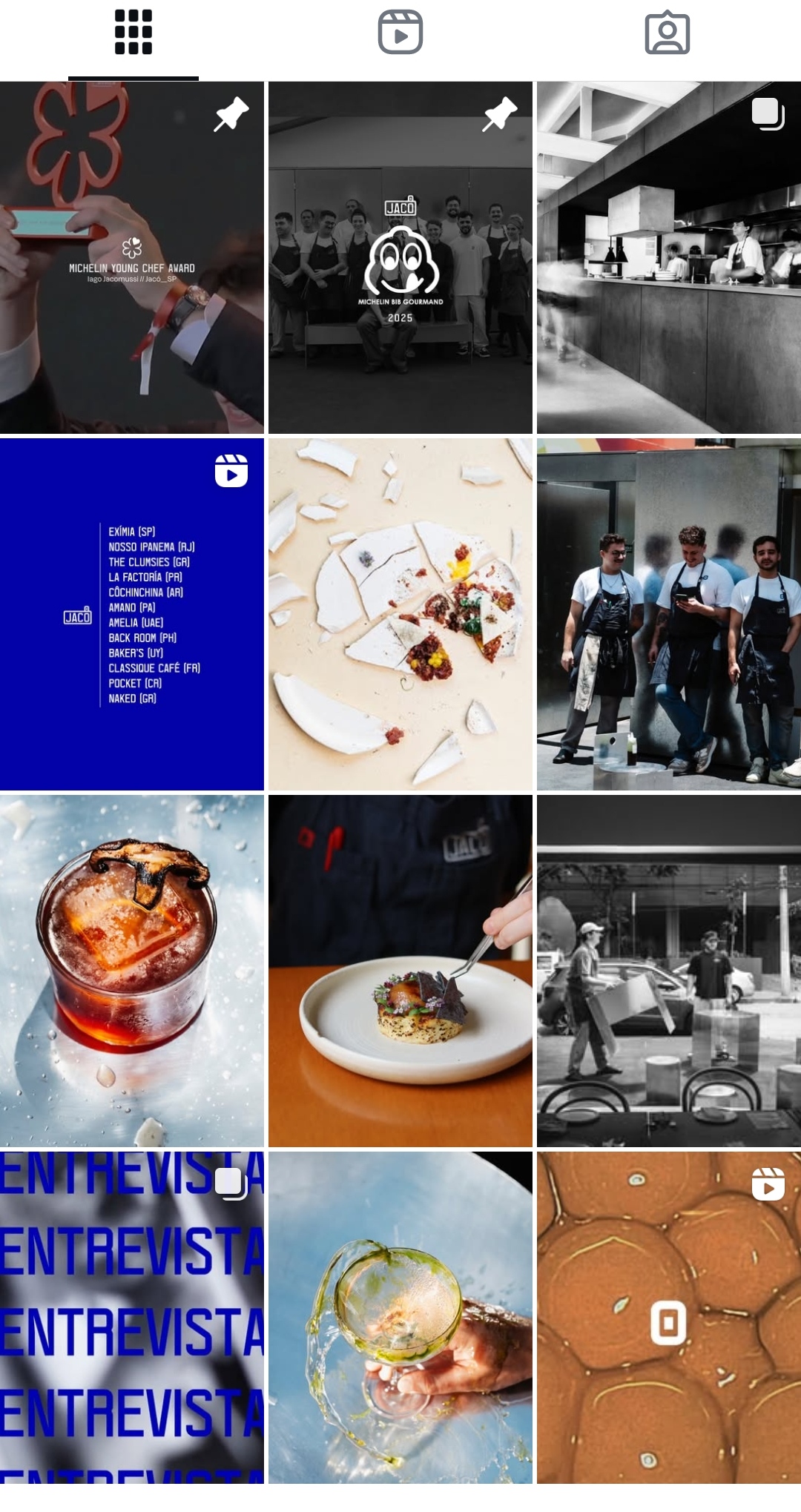
Task: Switch to the Reels tab
Action: click(x=400, y=33)
